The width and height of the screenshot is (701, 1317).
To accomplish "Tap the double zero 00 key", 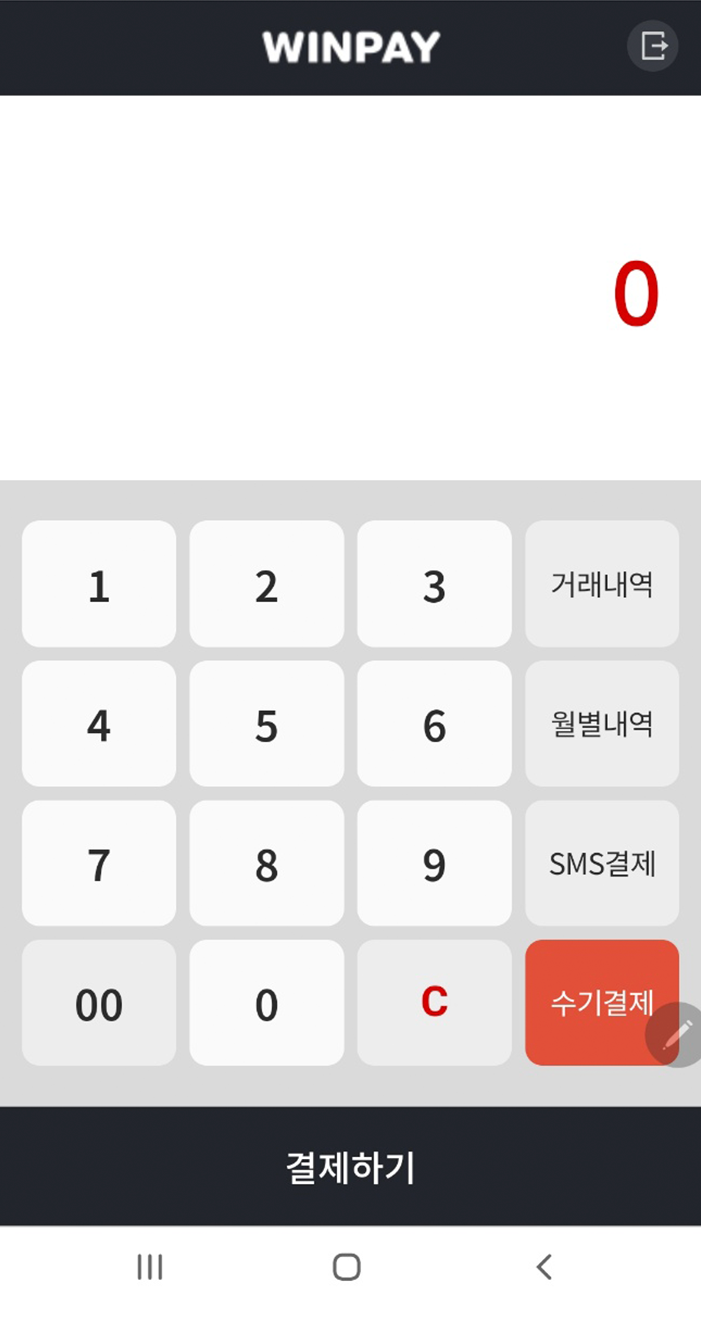I will point(99,1003).
